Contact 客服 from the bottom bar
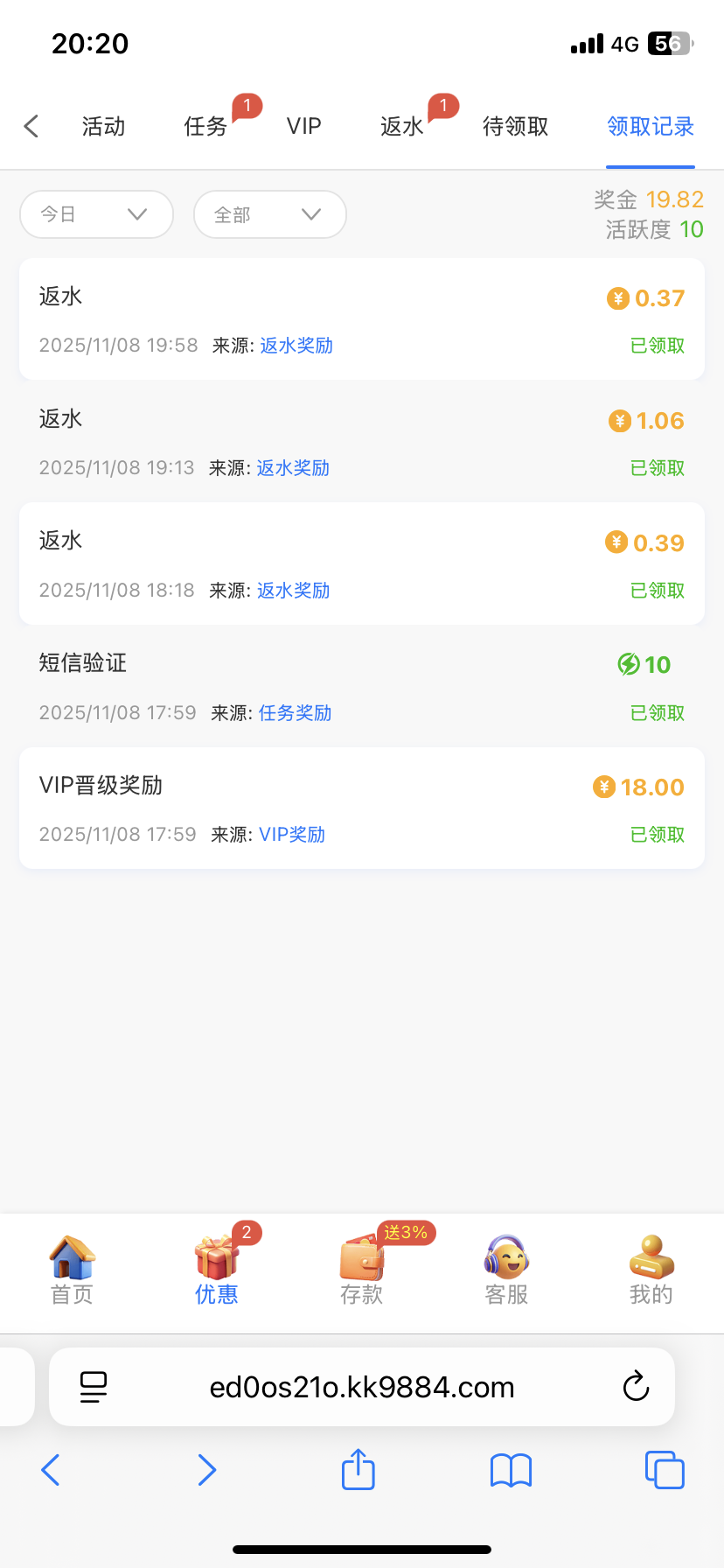 [x=506, y=1270]
